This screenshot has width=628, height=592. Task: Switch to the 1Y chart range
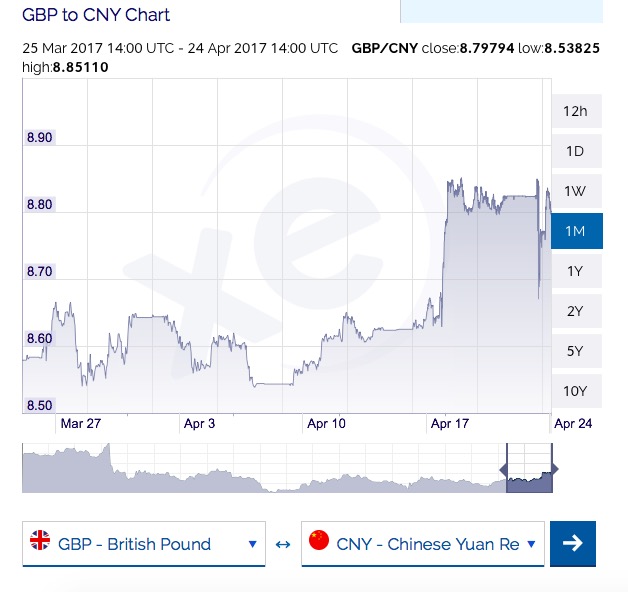pyautogui.click(x=576, y=271)
